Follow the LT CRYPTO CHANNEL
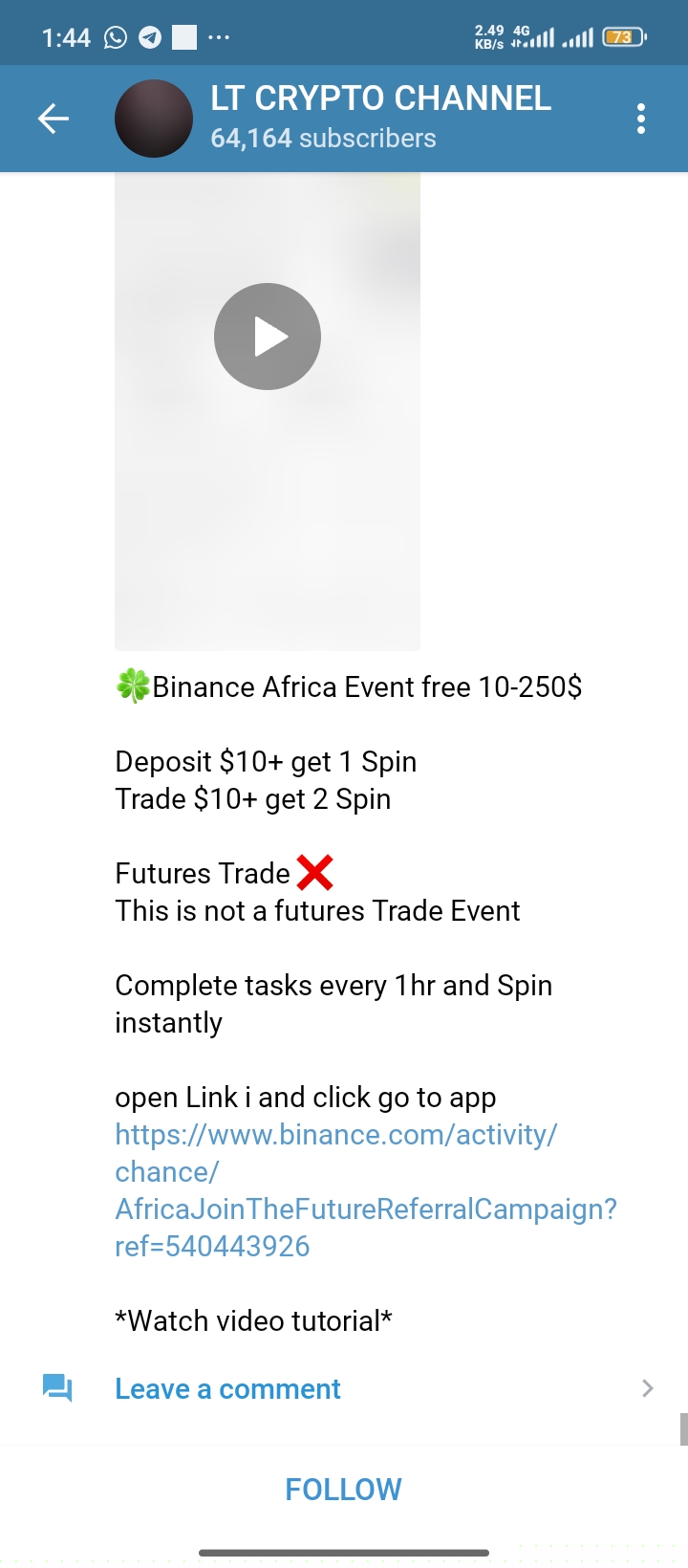Image resolution: width=688 pixels, height=1568 pixels. coord(344,1489)
